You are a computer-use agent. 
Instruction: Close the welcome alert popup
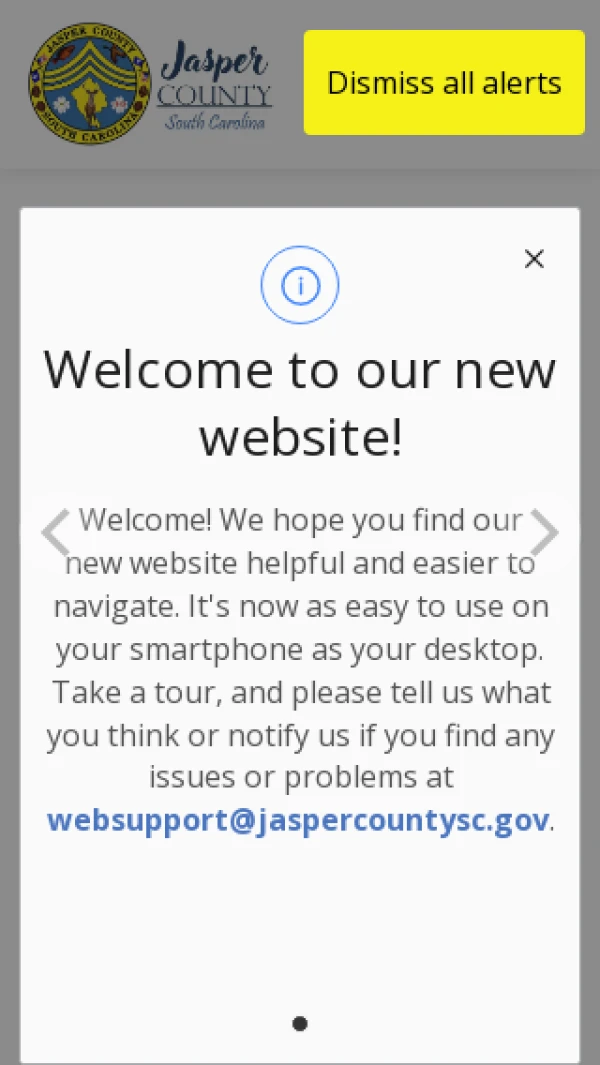[x=534, y=259]
